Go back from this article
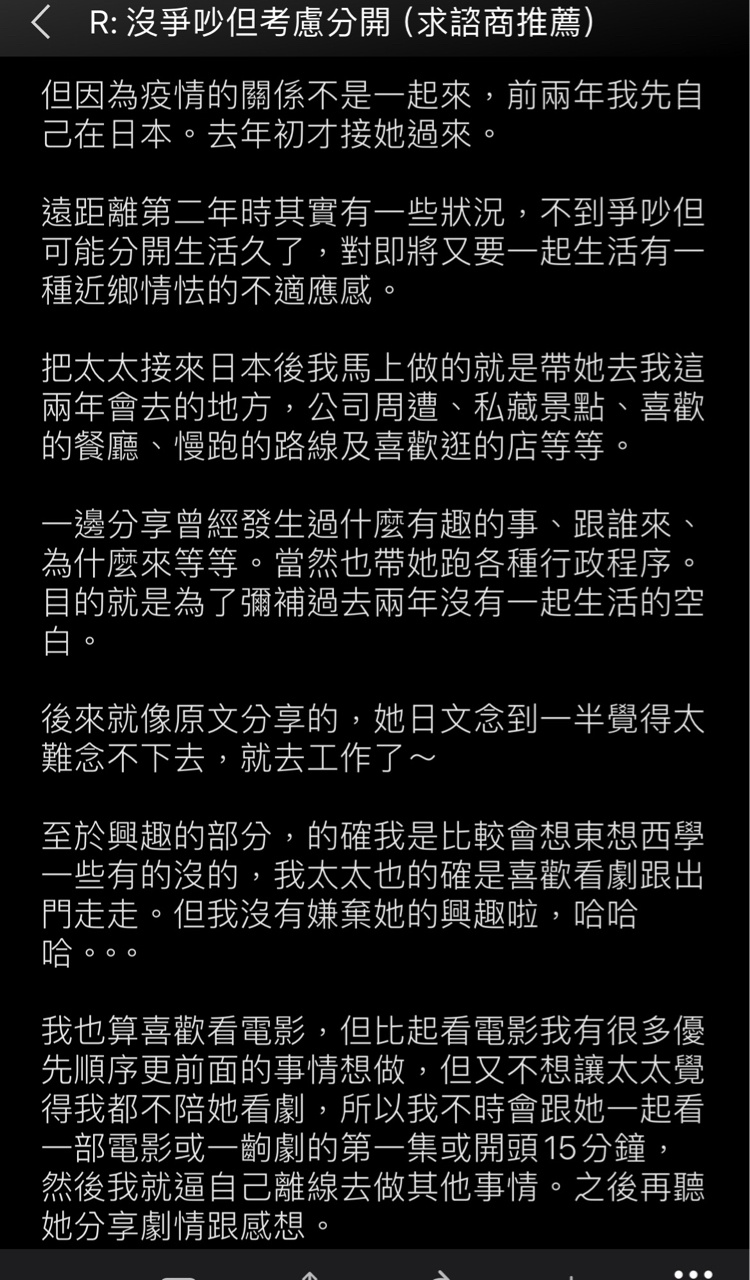This screenshot has height=1280, width=750. [x=40, y=23]
